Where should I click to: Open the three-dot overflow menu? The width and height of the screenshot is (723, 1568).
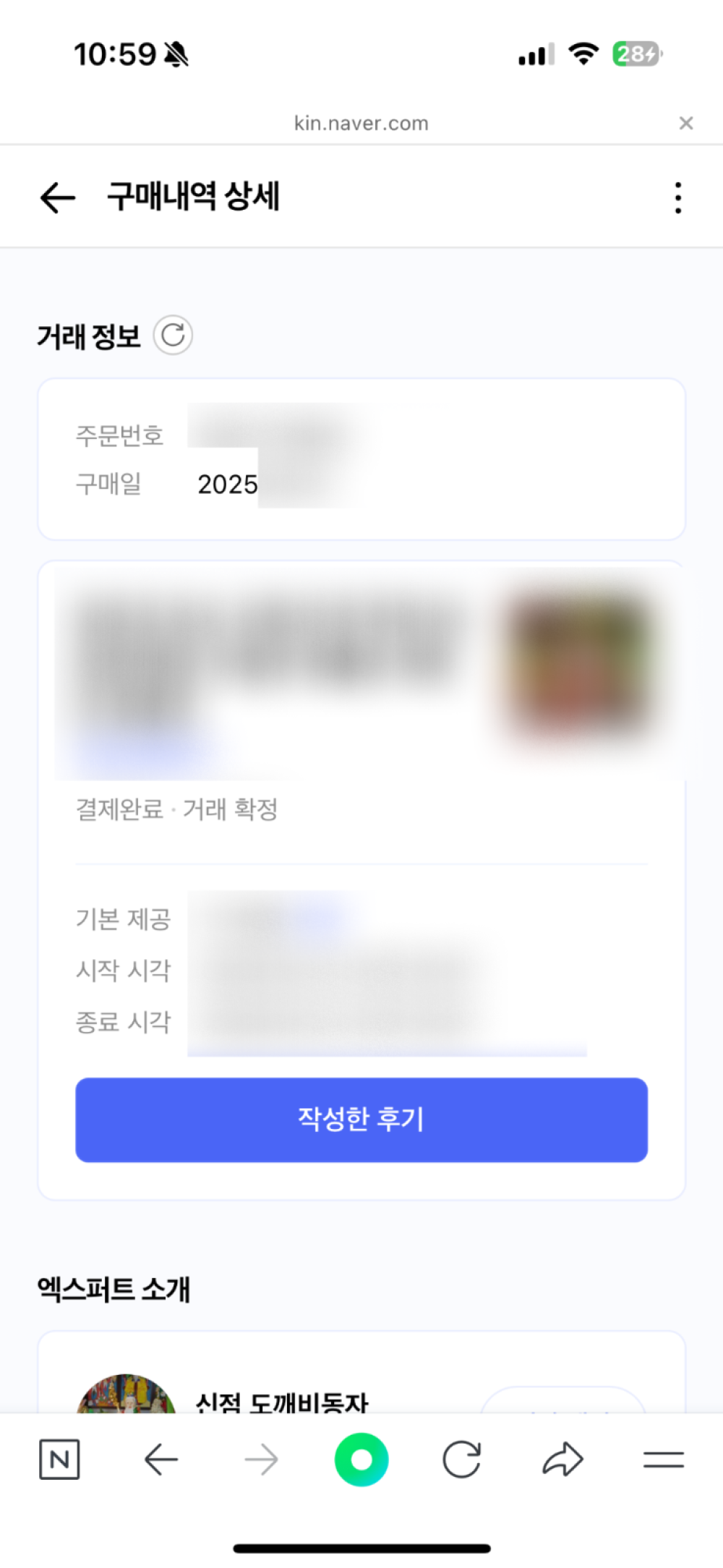click(x=677, y=197)
